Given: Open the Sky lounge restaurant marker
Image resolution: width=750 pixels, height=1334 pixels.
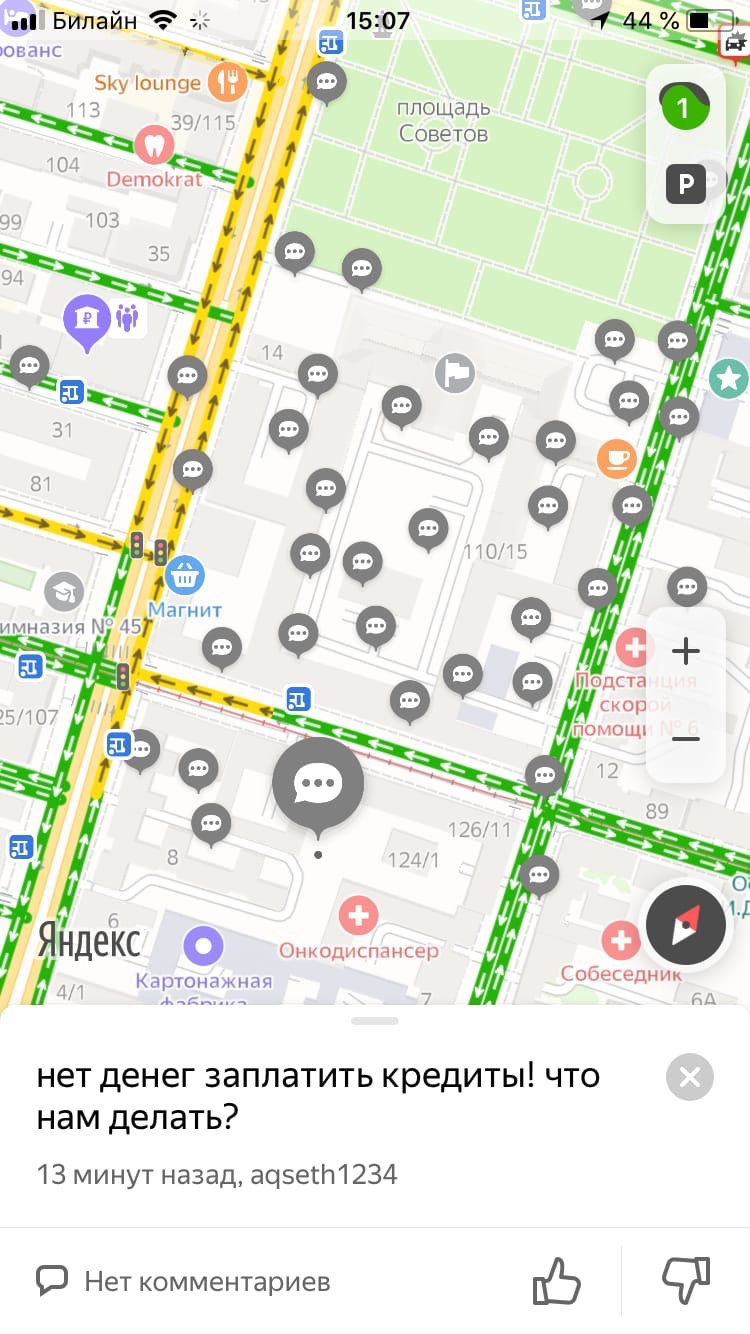Looking at the screenshot, I should coord(228,82).
